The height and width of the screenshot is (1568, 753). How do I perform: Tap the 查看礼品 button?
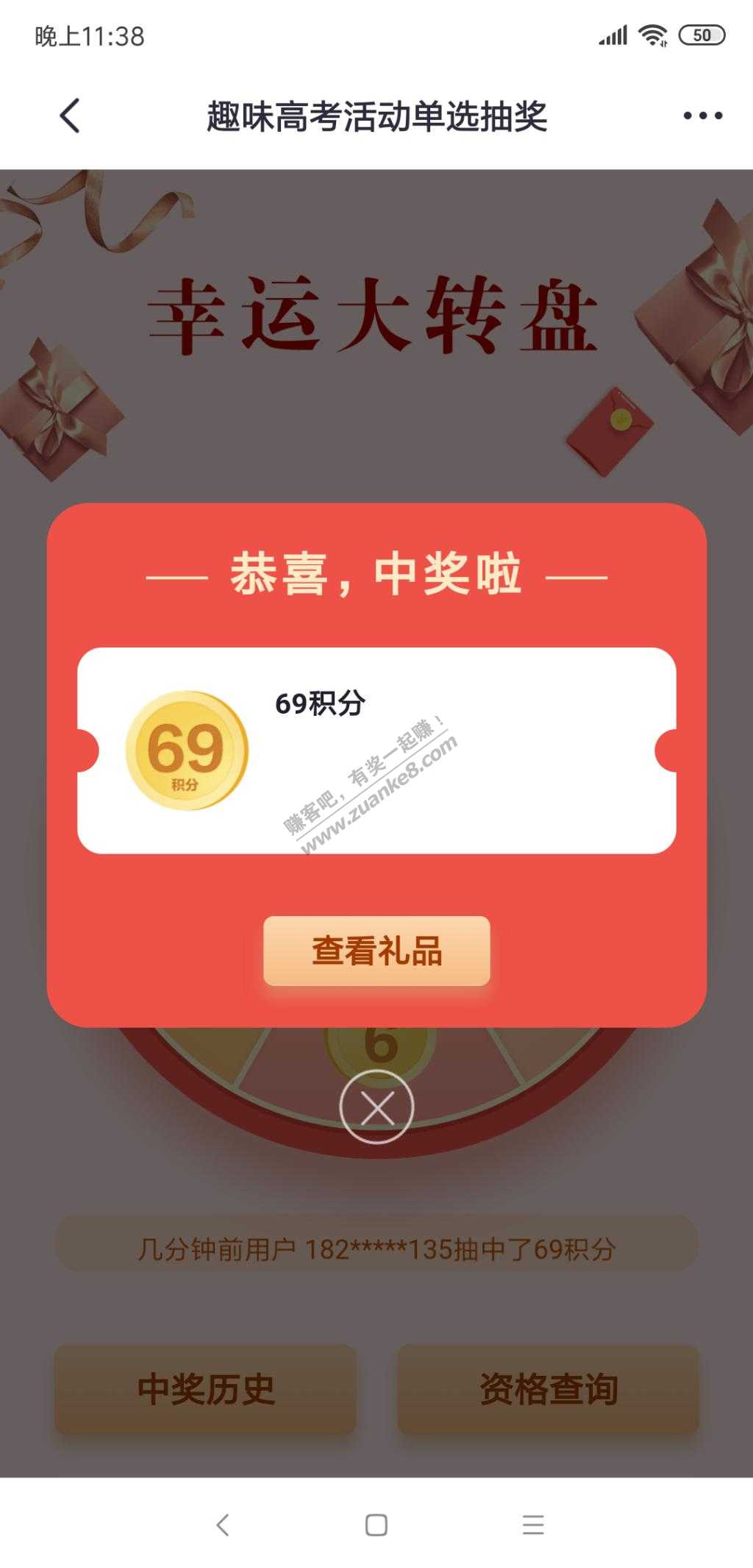376,951
